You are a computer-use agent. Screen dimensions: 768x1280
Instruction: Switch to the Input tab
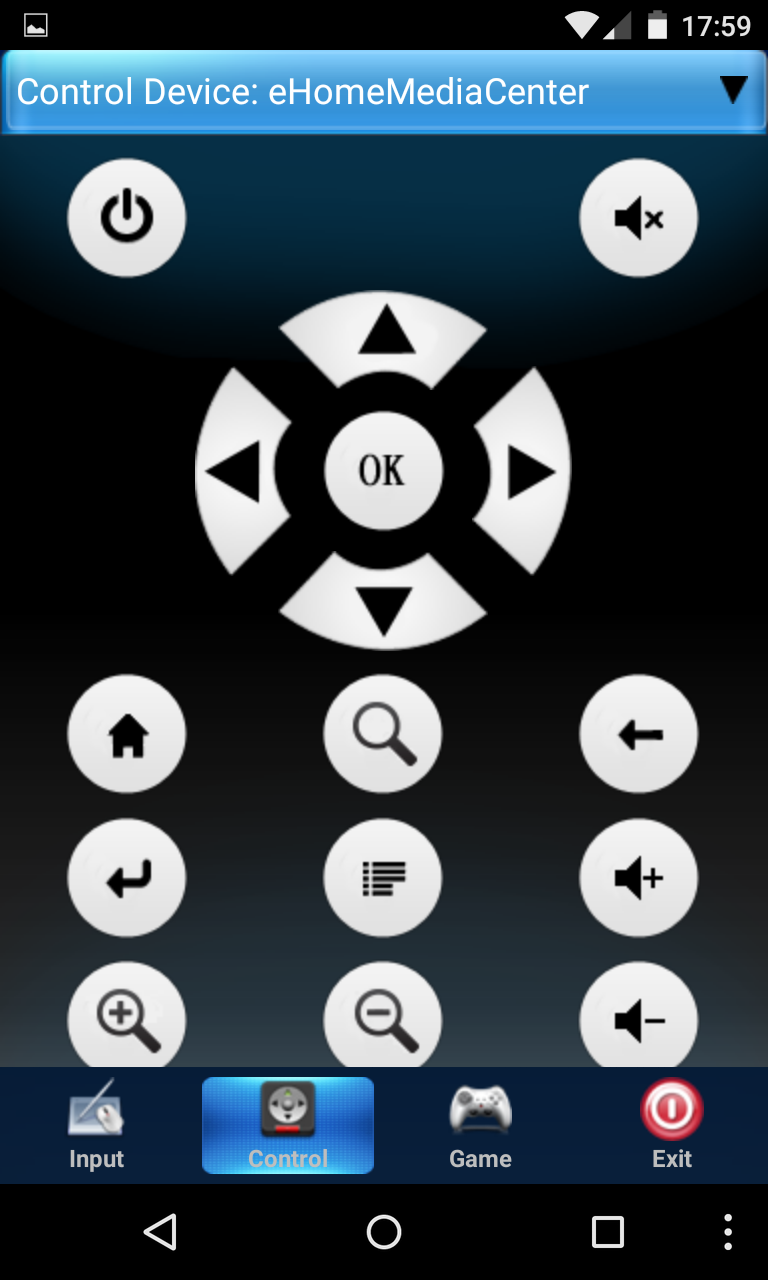[96, 1125]
